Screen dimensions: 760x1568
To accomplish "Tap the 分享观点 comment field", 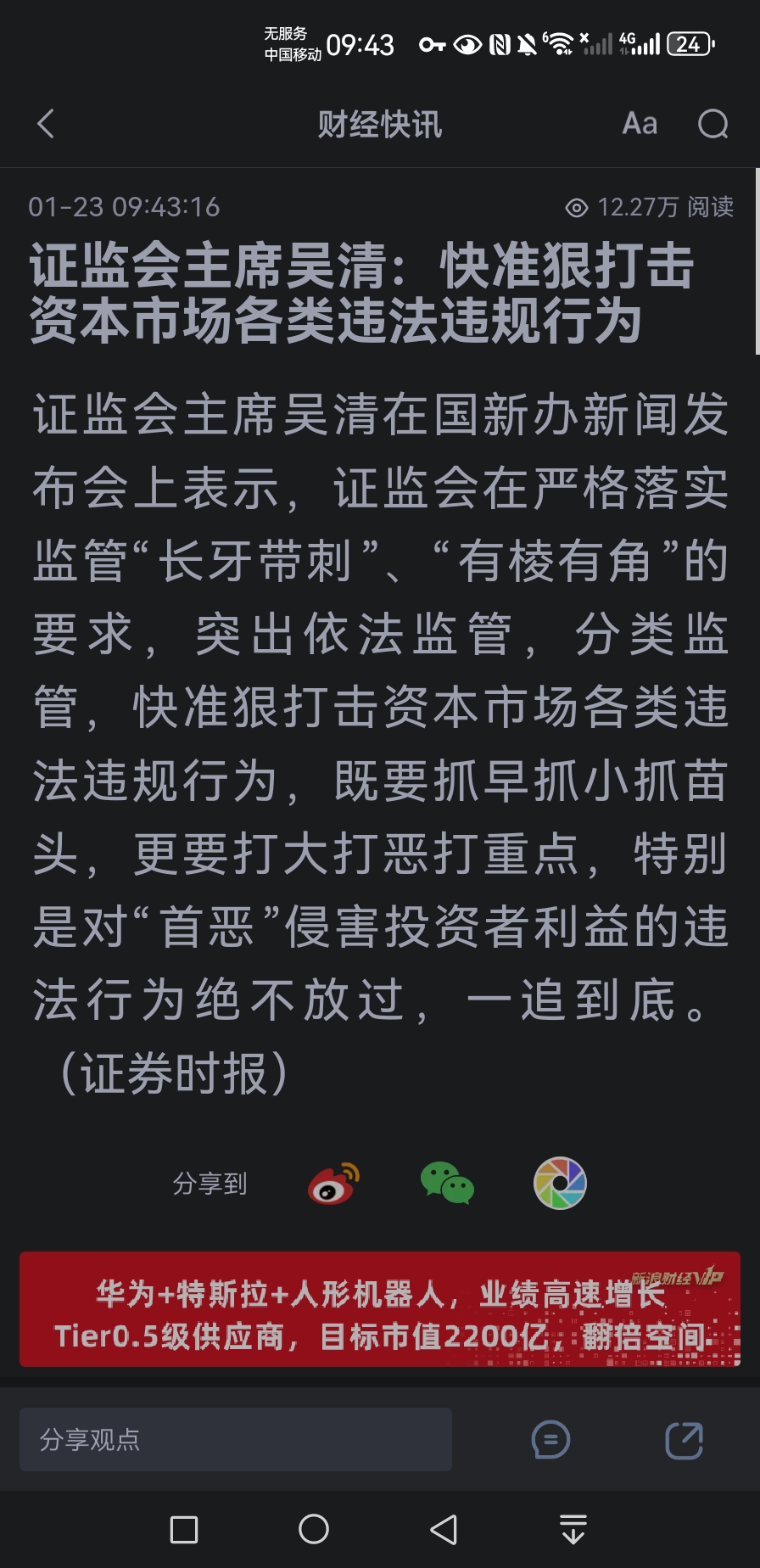I will [236, 1440].
